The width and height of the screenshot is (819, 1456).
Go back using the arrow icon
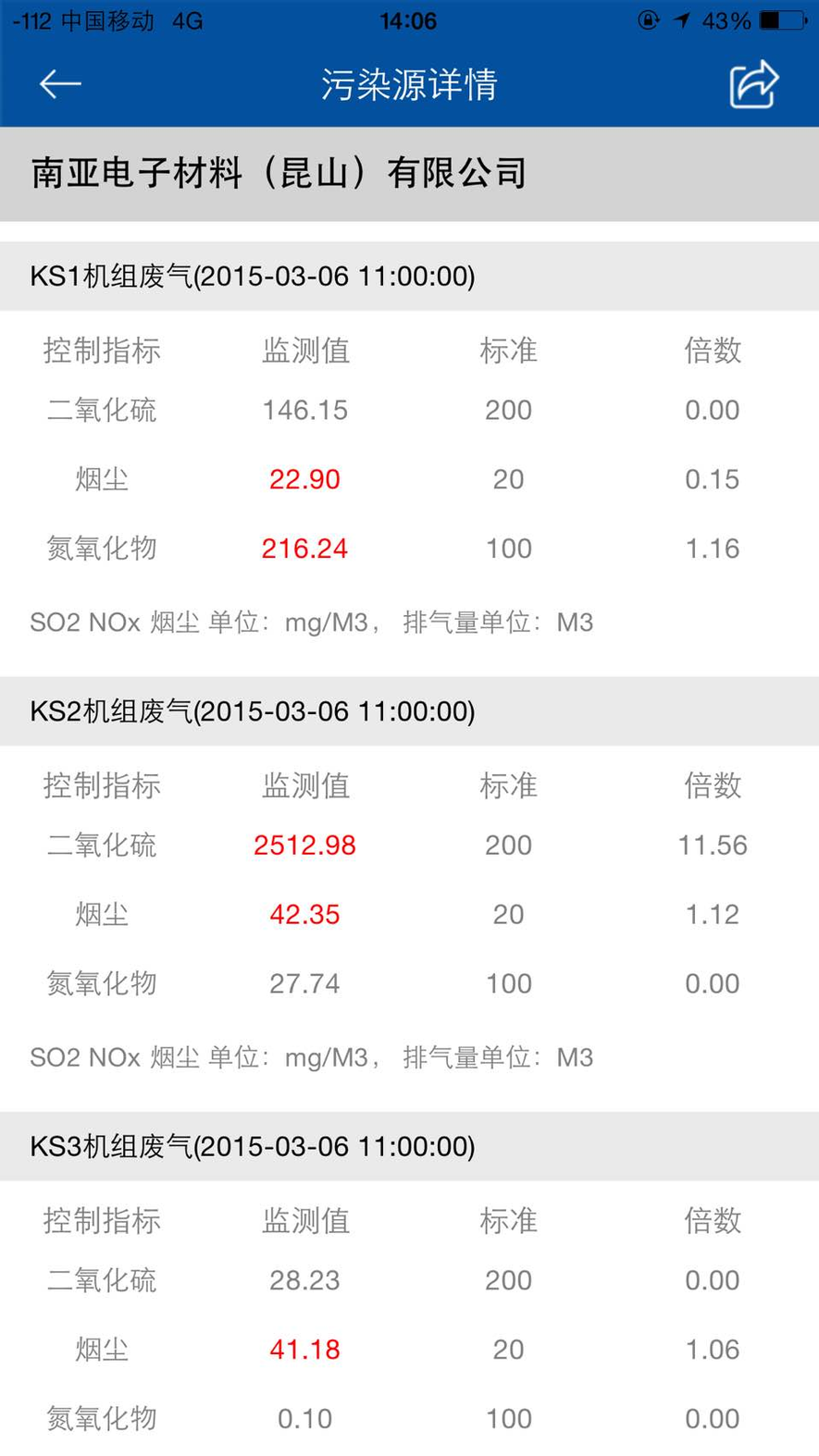point(60,84)
